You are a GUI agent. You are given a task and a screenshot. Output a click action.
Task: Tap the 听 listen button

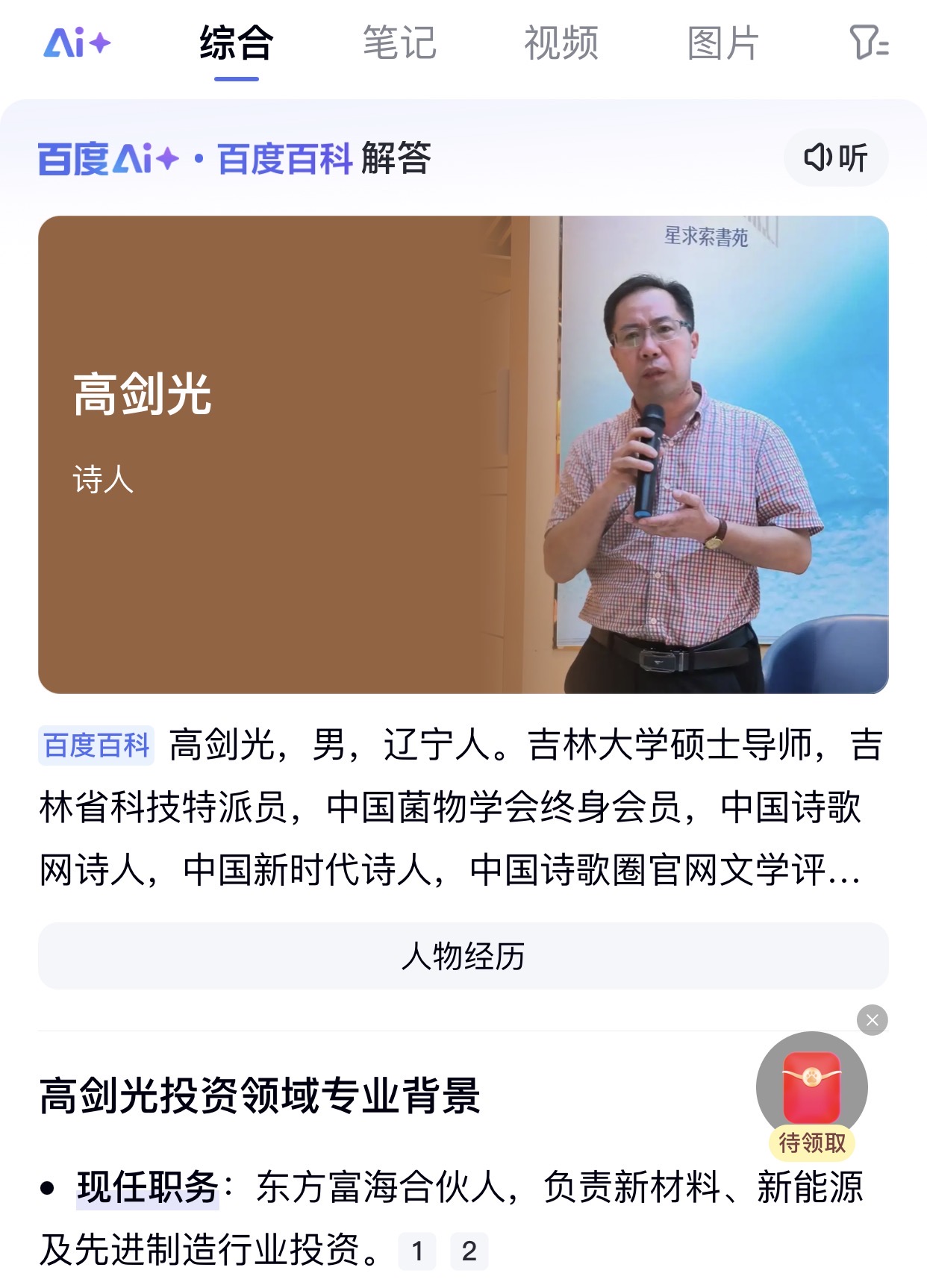[x=835, y=157]
